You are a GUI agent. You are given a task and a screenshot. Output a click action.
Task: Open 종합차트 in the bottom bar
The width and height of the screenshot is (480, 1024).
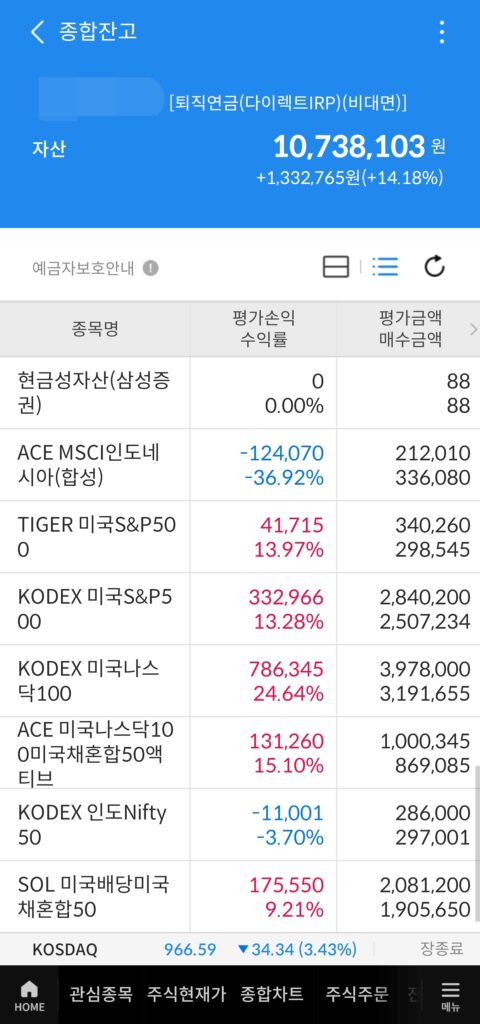coord(272,994)
